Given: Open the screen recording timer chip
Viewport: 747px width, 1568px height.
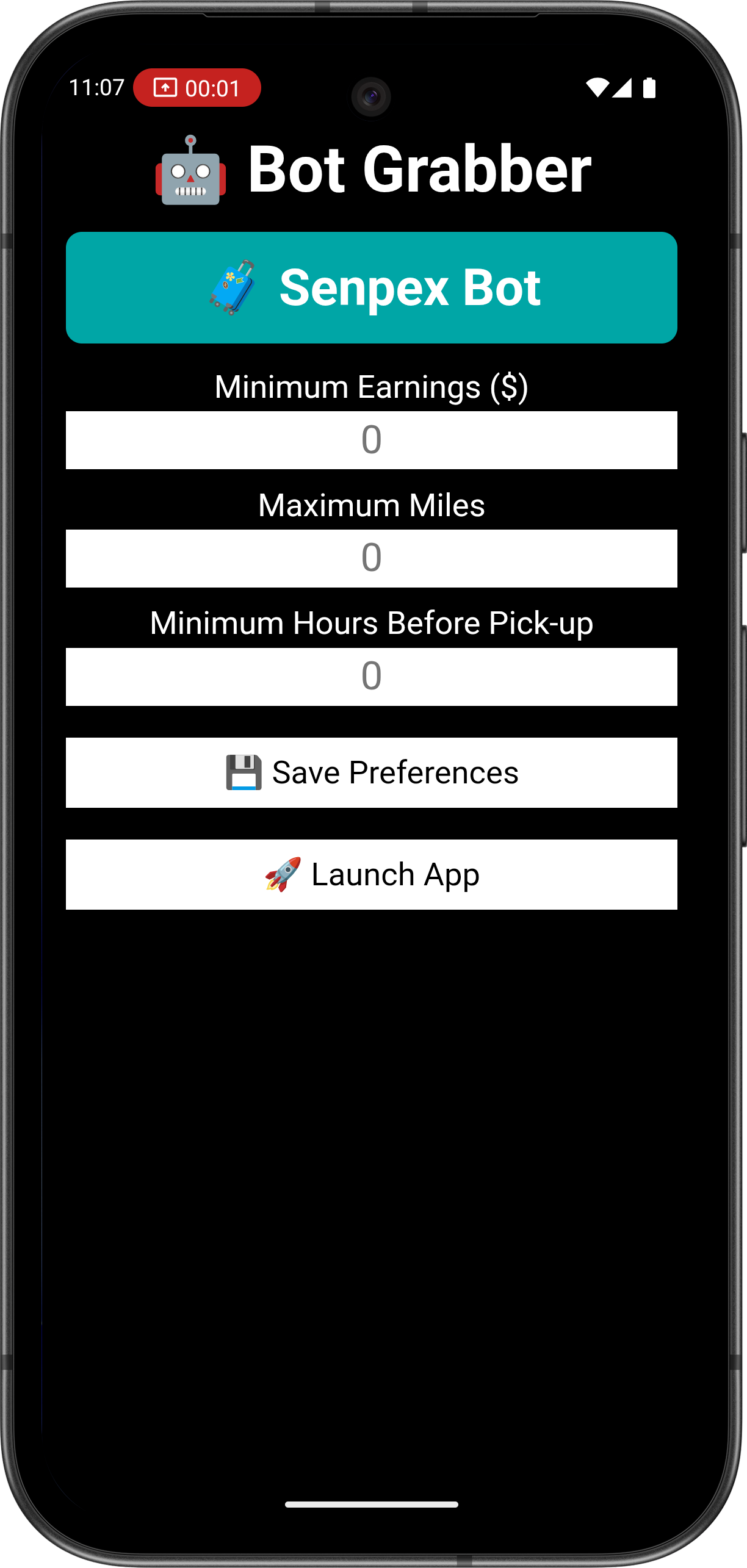Looking at the screenshot, I should 197,88.
